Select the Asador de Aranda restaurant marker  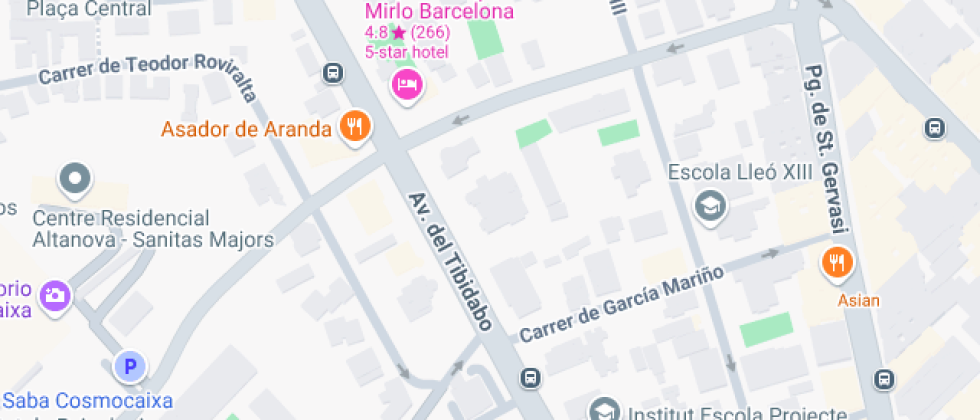[355, 127]
